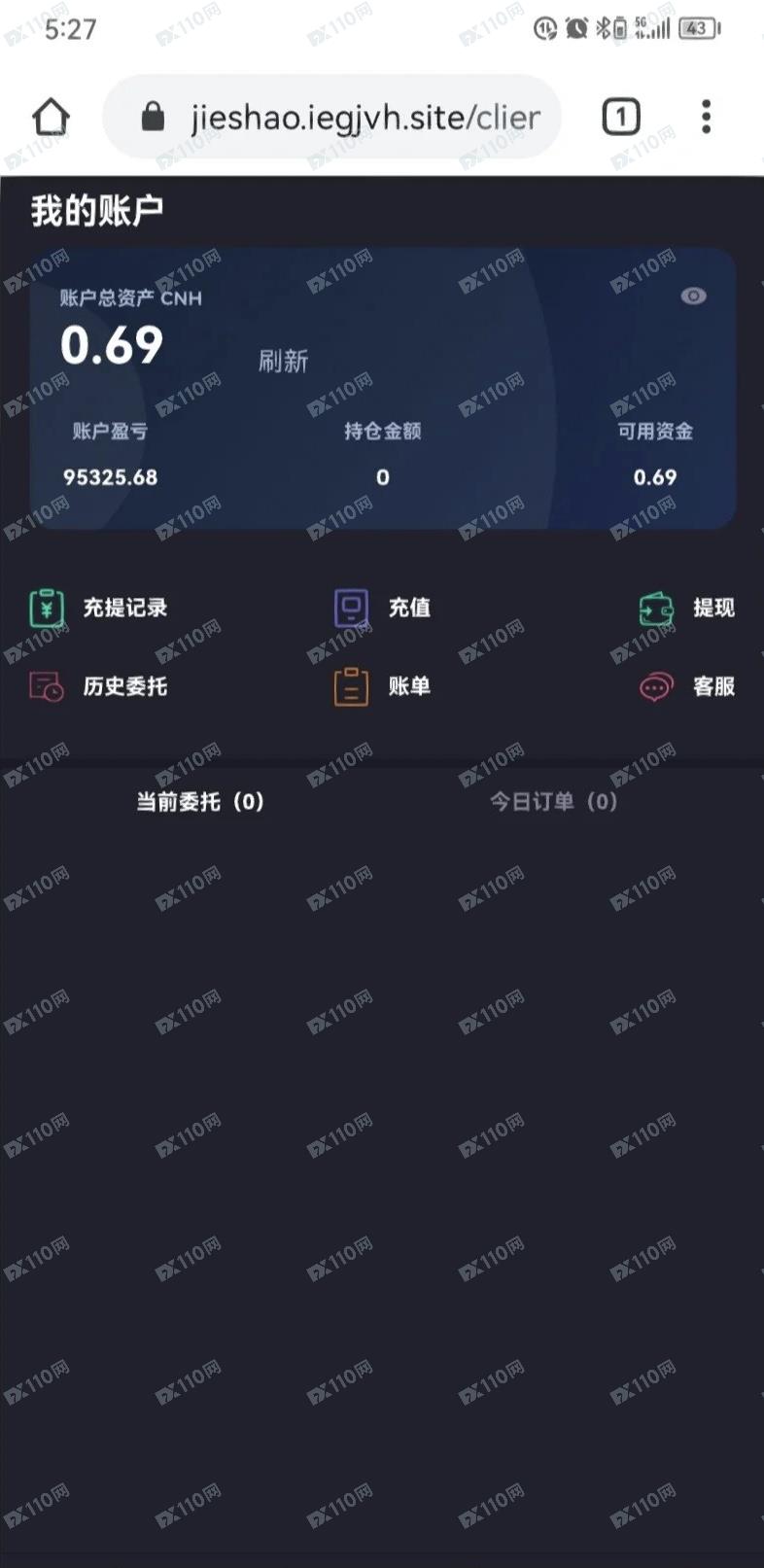This screenshot has width=764, height=1568.
Task: Open 充提记录 deposit and withdrawal records
Action: point(99,609)
